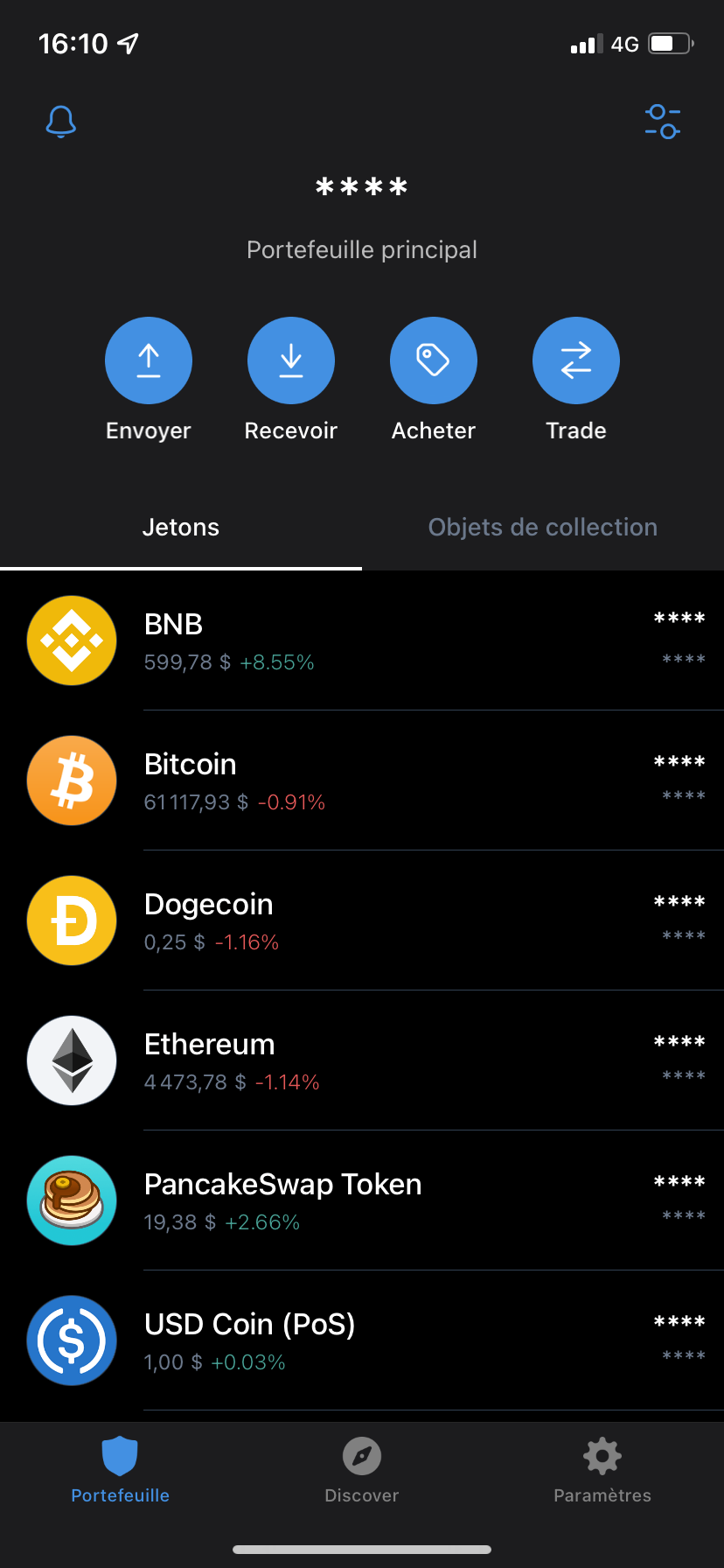Screen dimensions: 724x1568
Task: Start a Trade
Action: tap(576, 360)
